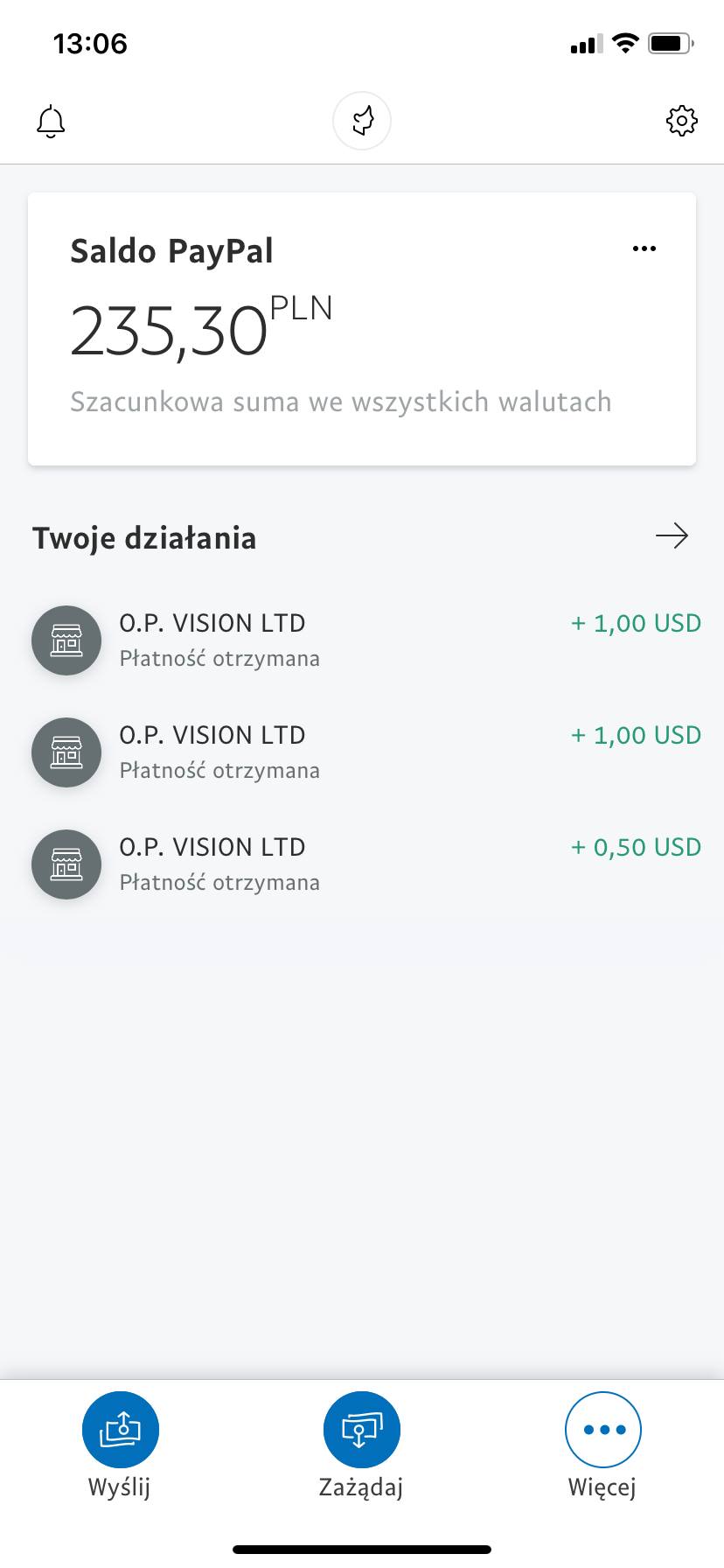Open the settings gear

(682, 121)
